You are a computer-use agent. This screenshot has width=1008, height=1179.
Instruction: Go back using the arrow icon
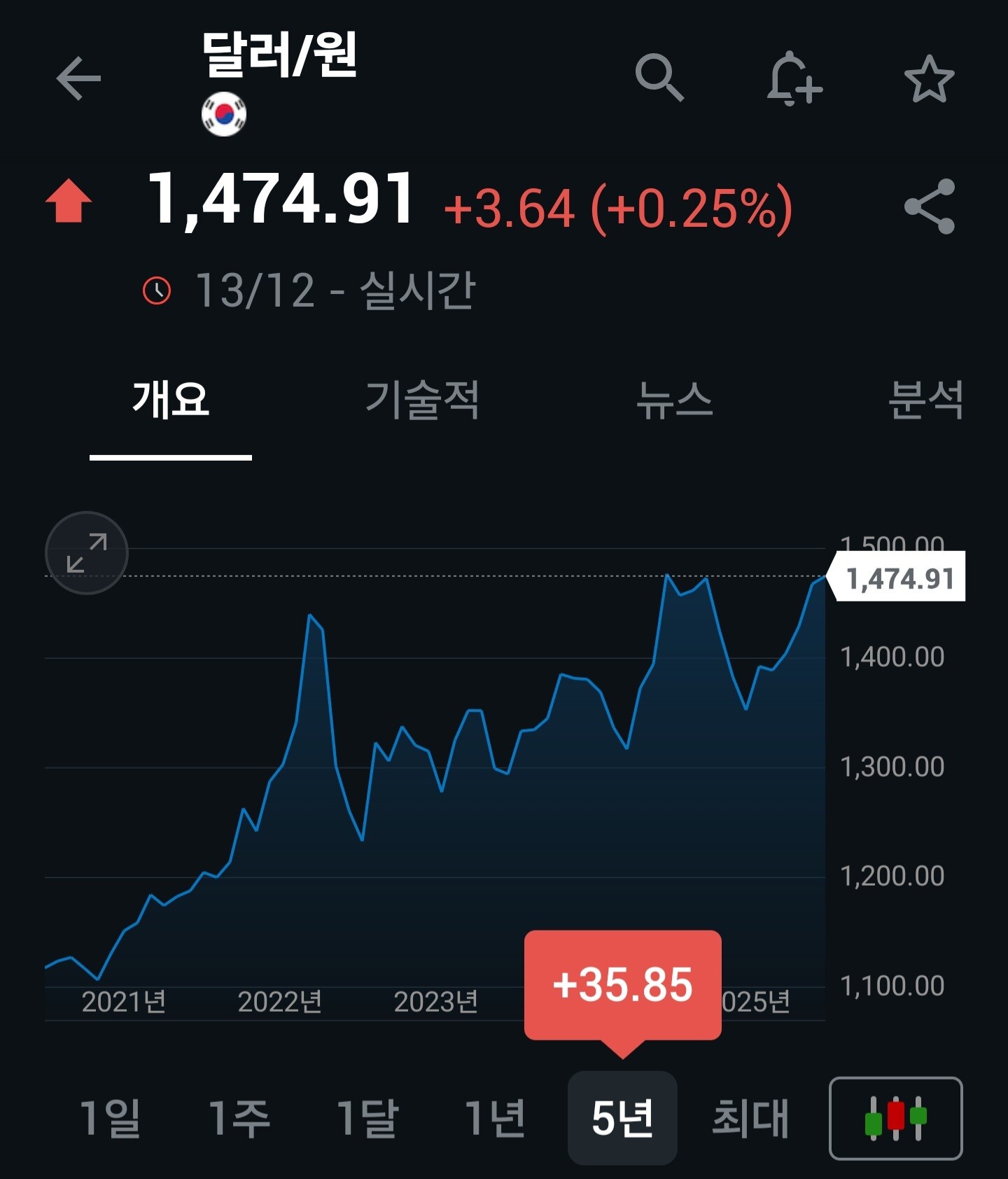78,78
